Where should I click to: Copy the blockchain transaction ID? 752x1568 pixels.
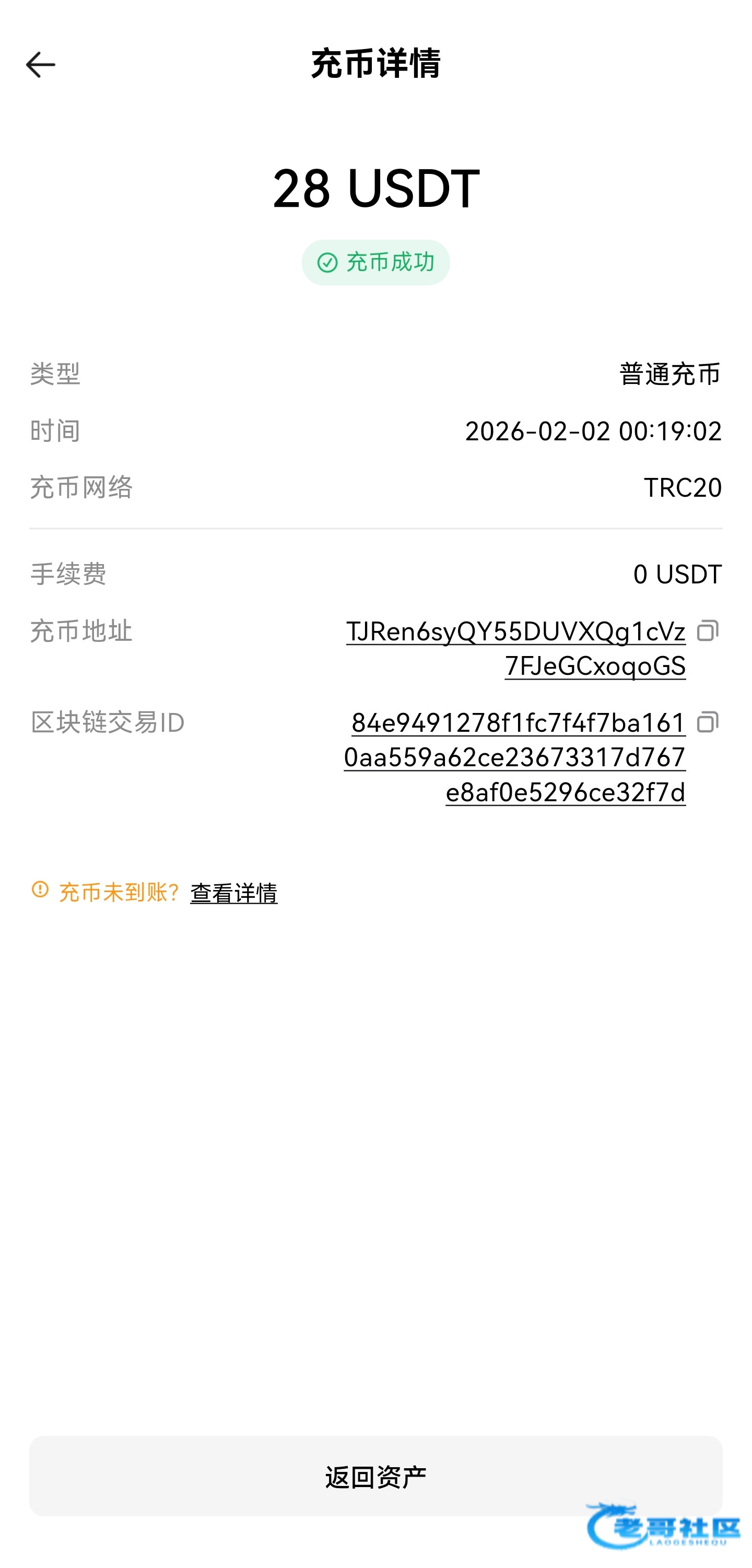tap(707, 722)
